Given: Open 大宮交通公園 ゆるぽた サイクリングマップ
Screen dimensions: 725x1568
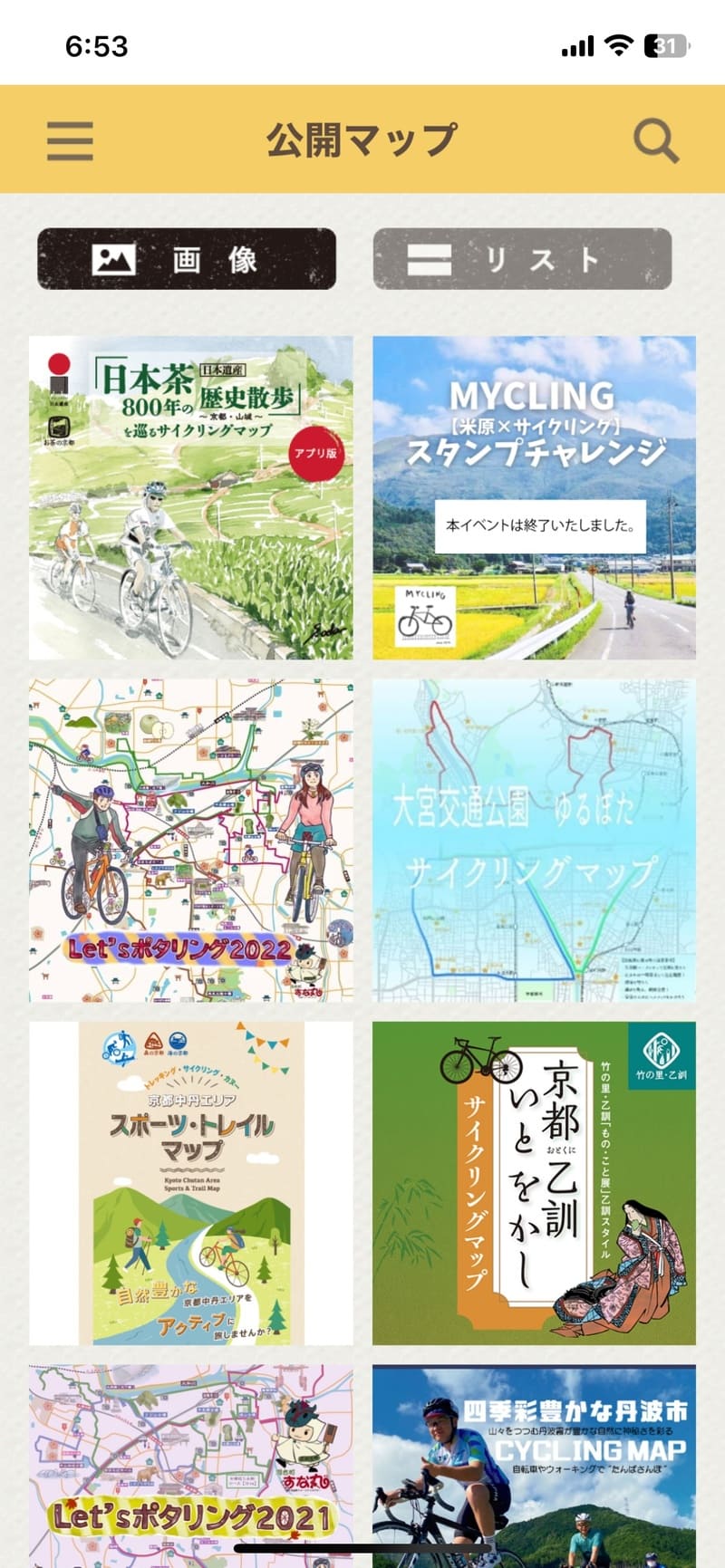Looking at the screenshot, I should coord(534,841).
